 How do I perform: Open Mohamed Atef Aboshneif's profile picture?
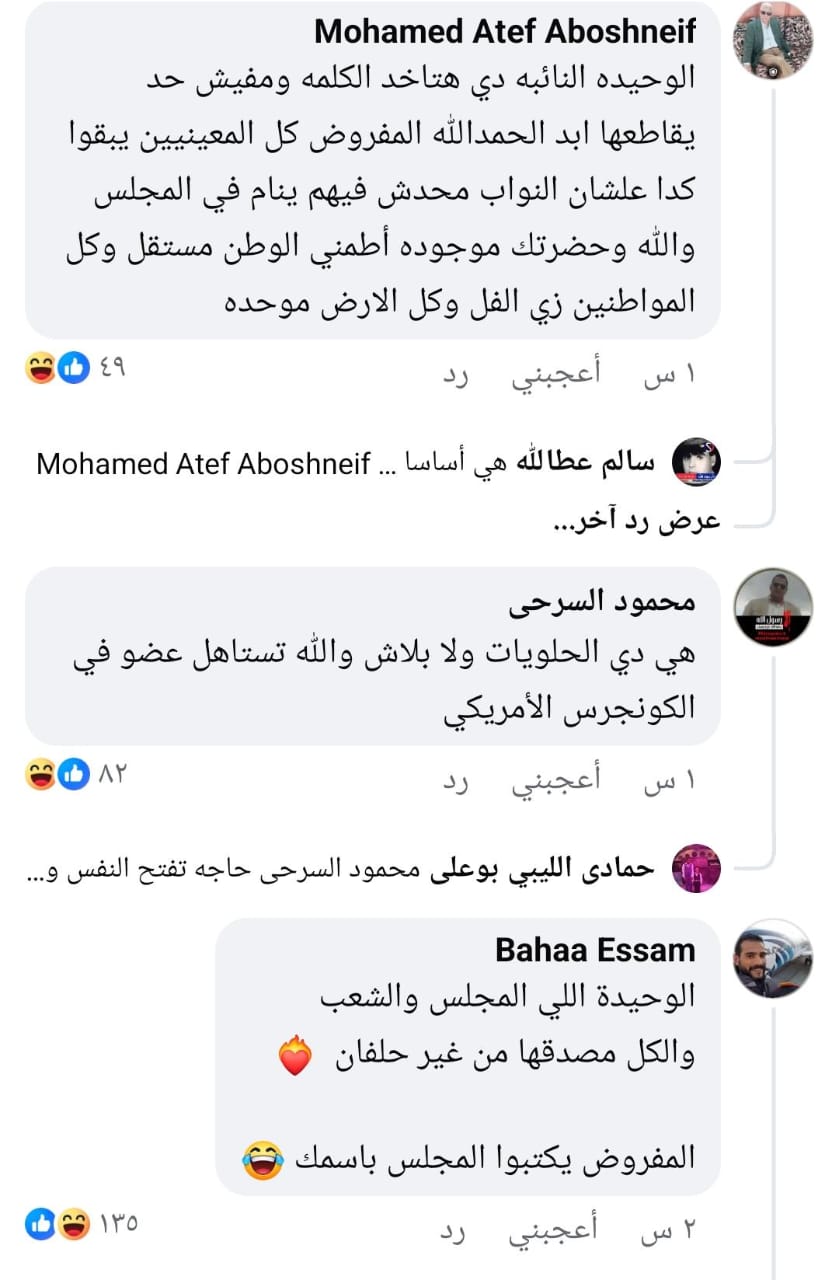773,41
